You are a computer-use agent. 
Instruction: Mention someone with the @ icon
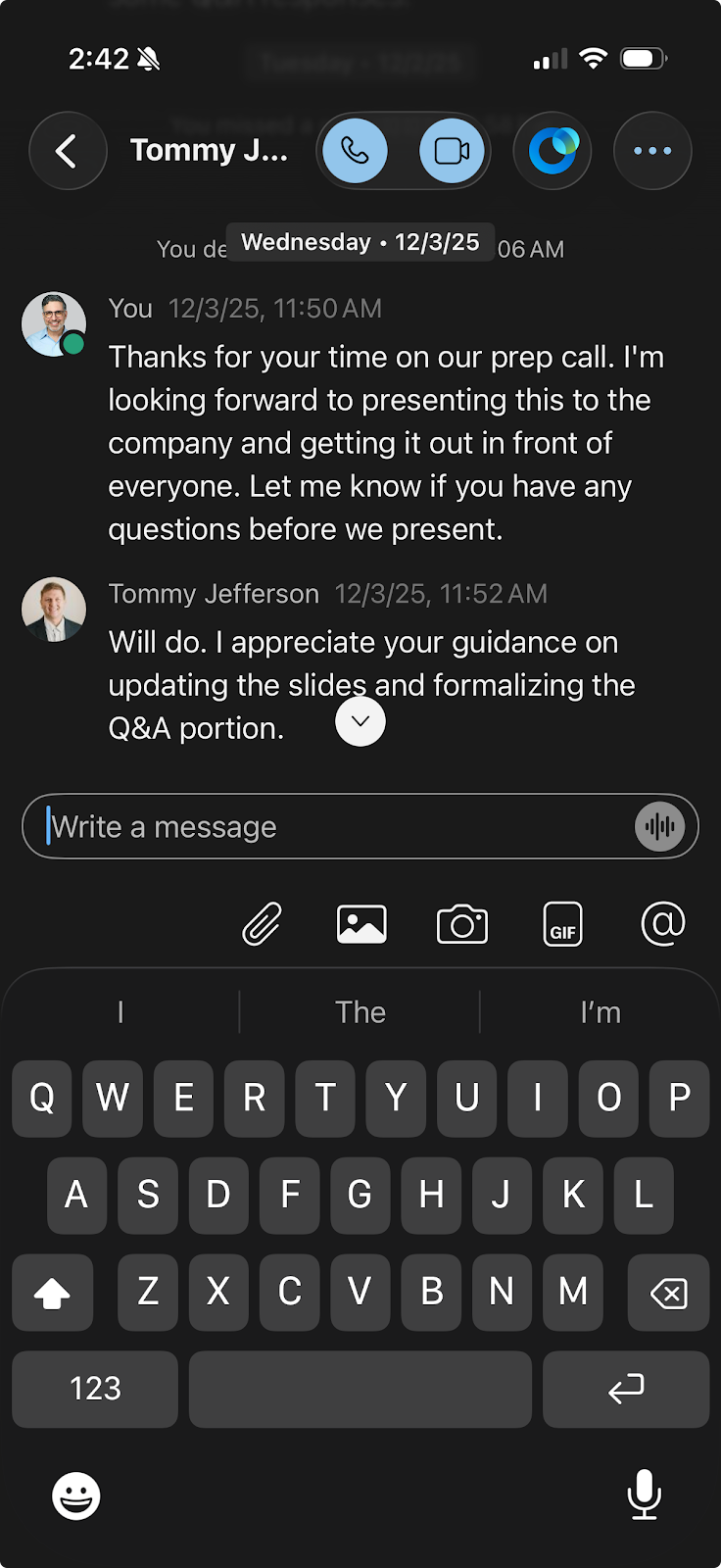(x=663, y=924)
